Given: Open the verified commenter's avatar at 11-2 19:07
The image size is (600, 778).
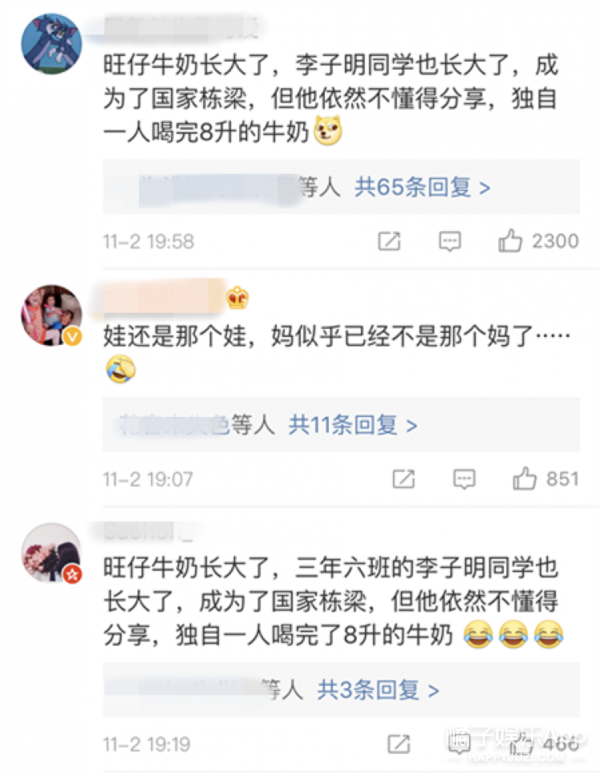Looking at the screenshot, I should (x=52, y=315).
